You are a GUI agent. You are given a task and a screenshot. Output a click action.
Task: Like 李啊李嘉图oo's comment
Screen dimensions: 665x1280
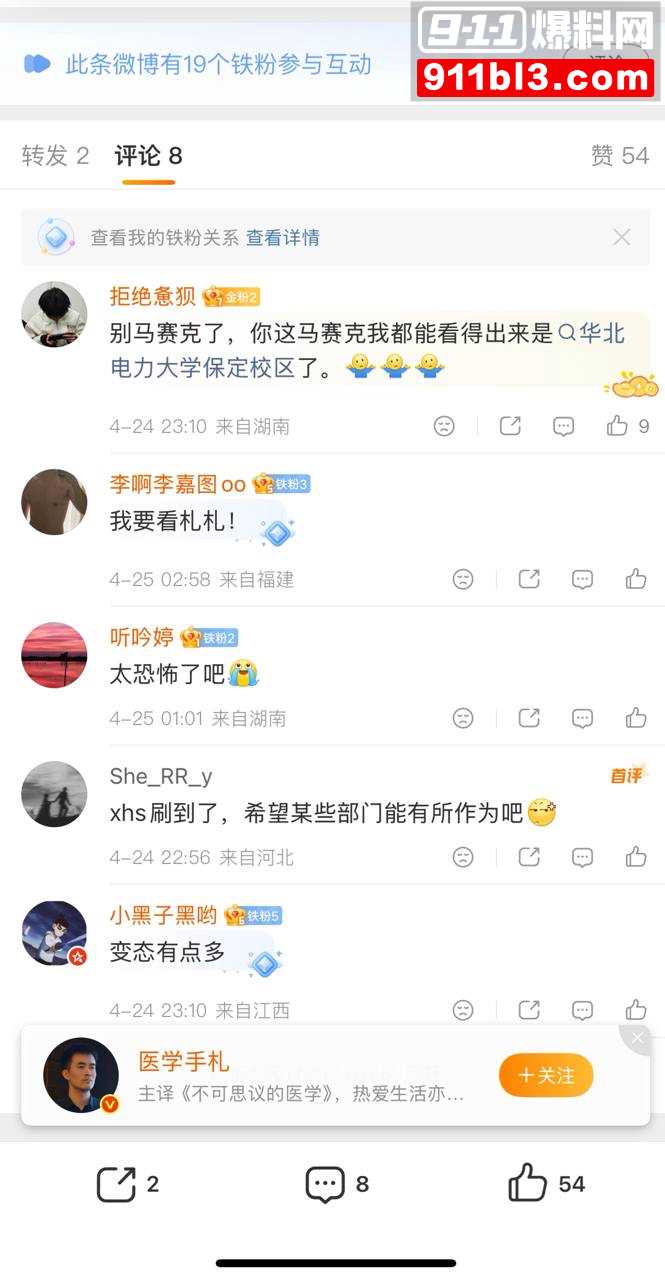coord(635,579)
